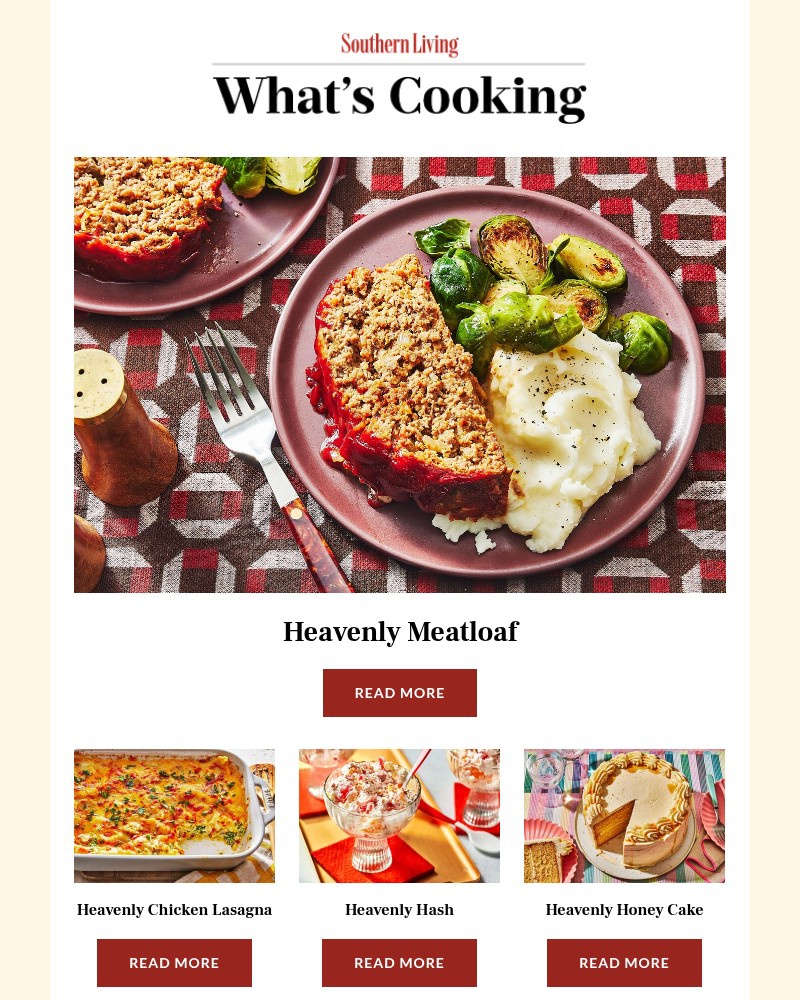
Task: Open the Heavenly Chicken Lasagna title link
Action: pyautogui.click(x=174, y=910)
